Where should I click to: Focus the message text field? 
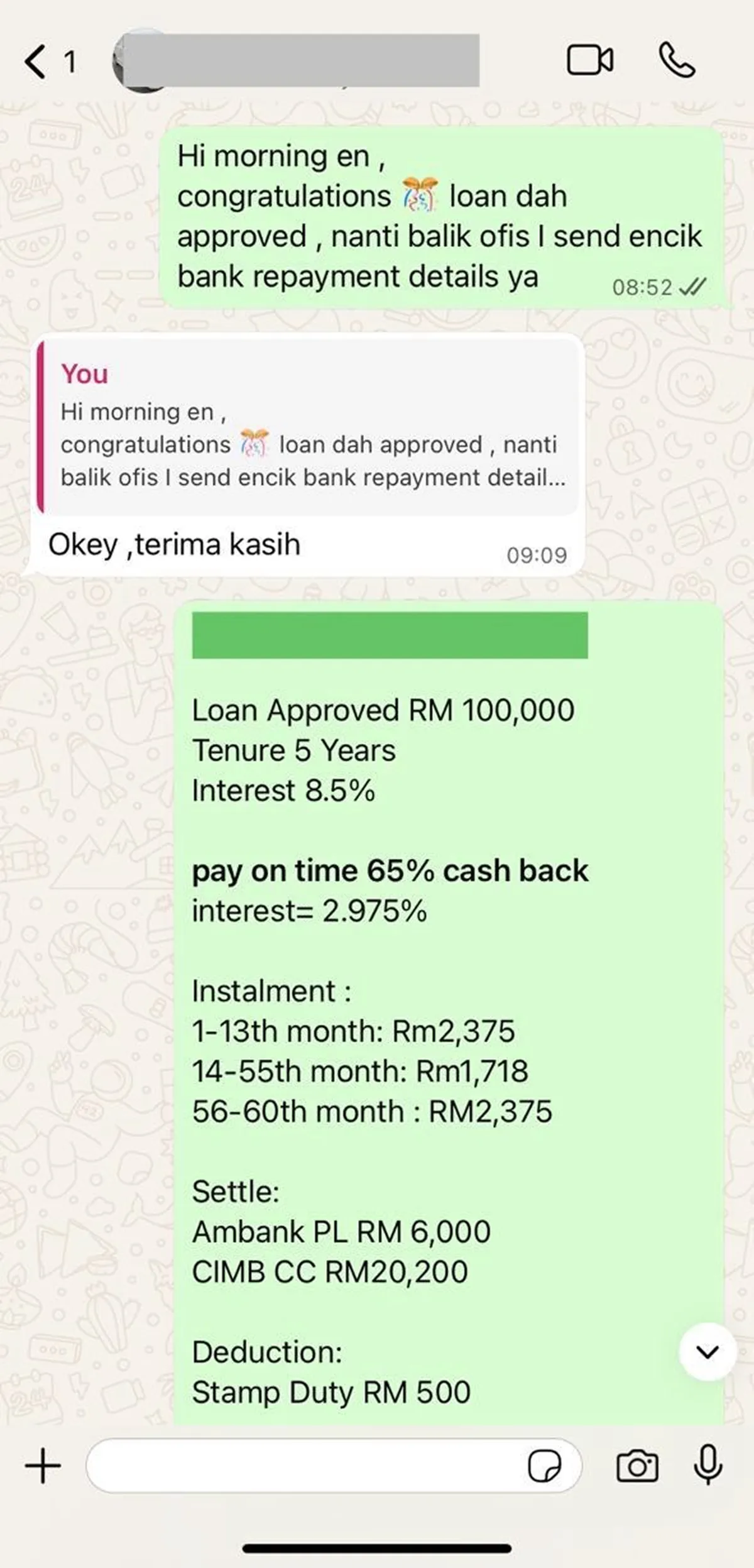[302, 1466]
